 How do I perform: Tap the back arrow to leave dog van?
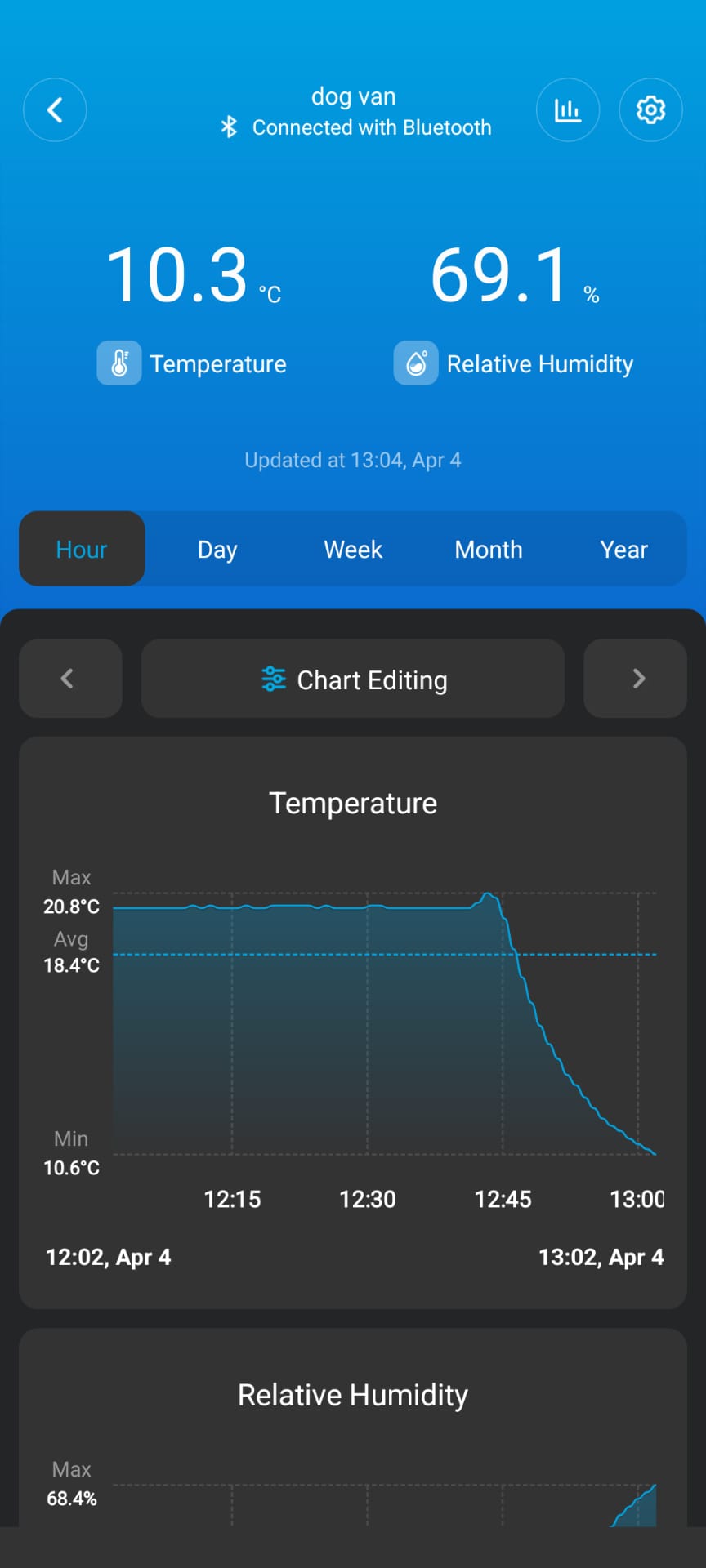55,109
